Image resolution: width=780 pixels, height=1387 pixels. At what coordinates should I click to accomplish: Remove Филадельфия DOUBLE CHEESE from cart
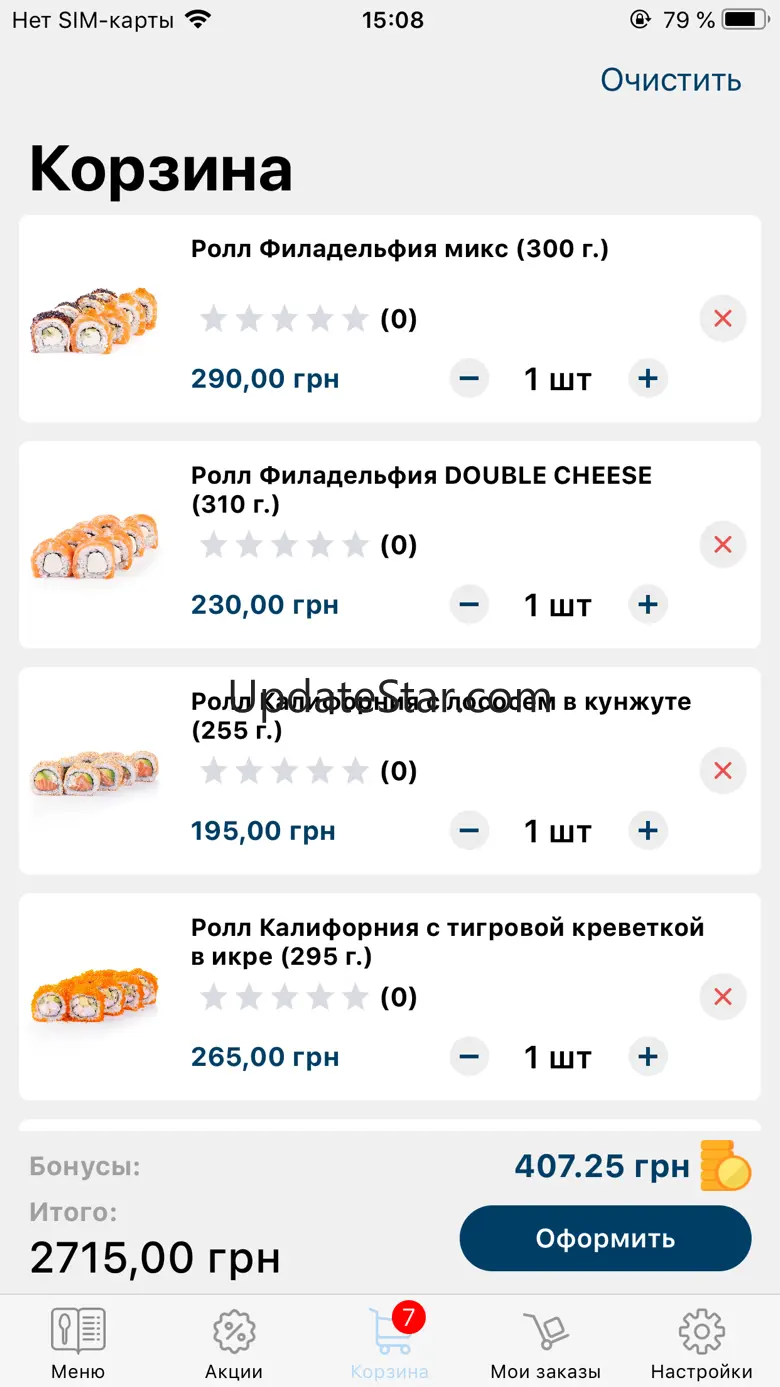click(722, 545)
